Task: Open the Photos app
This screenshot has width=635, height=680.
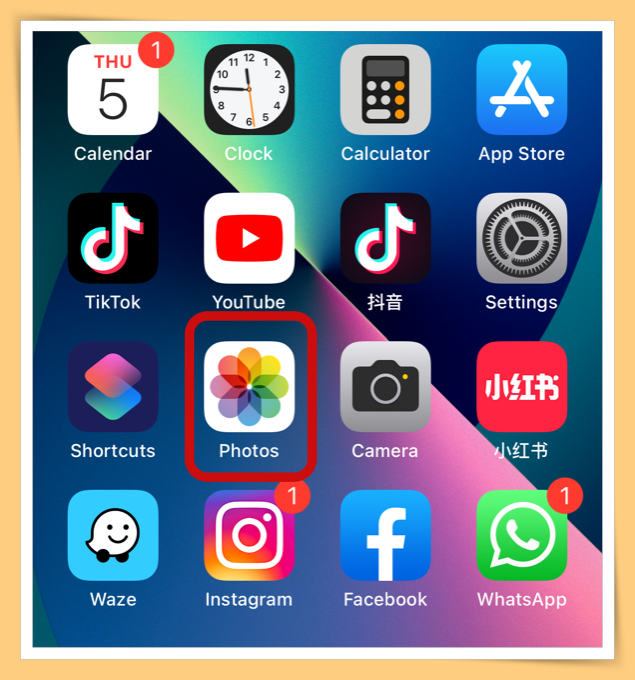Action: [x=249, y=387]
